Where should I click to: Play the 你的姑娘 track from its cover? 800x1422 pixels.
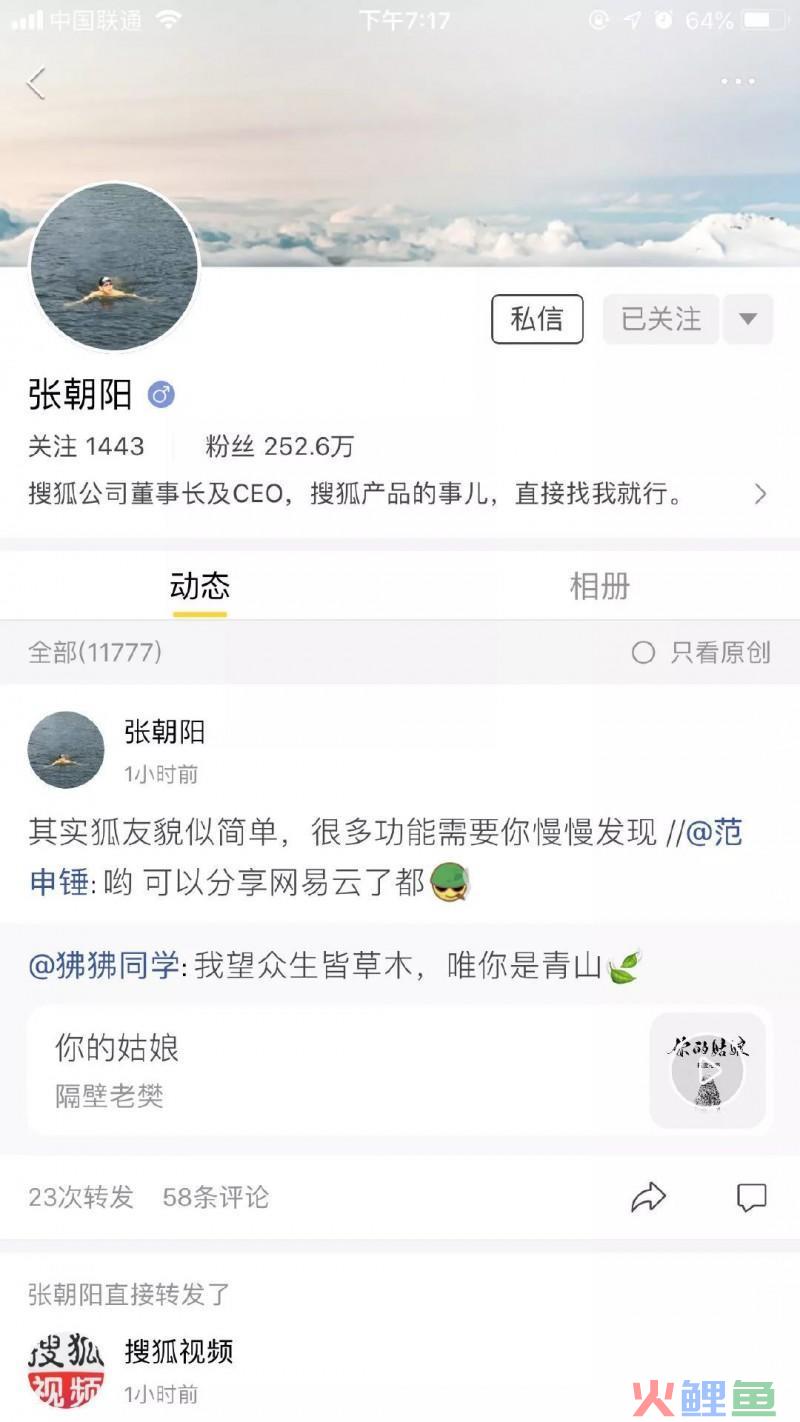(x=708, y=1071)
